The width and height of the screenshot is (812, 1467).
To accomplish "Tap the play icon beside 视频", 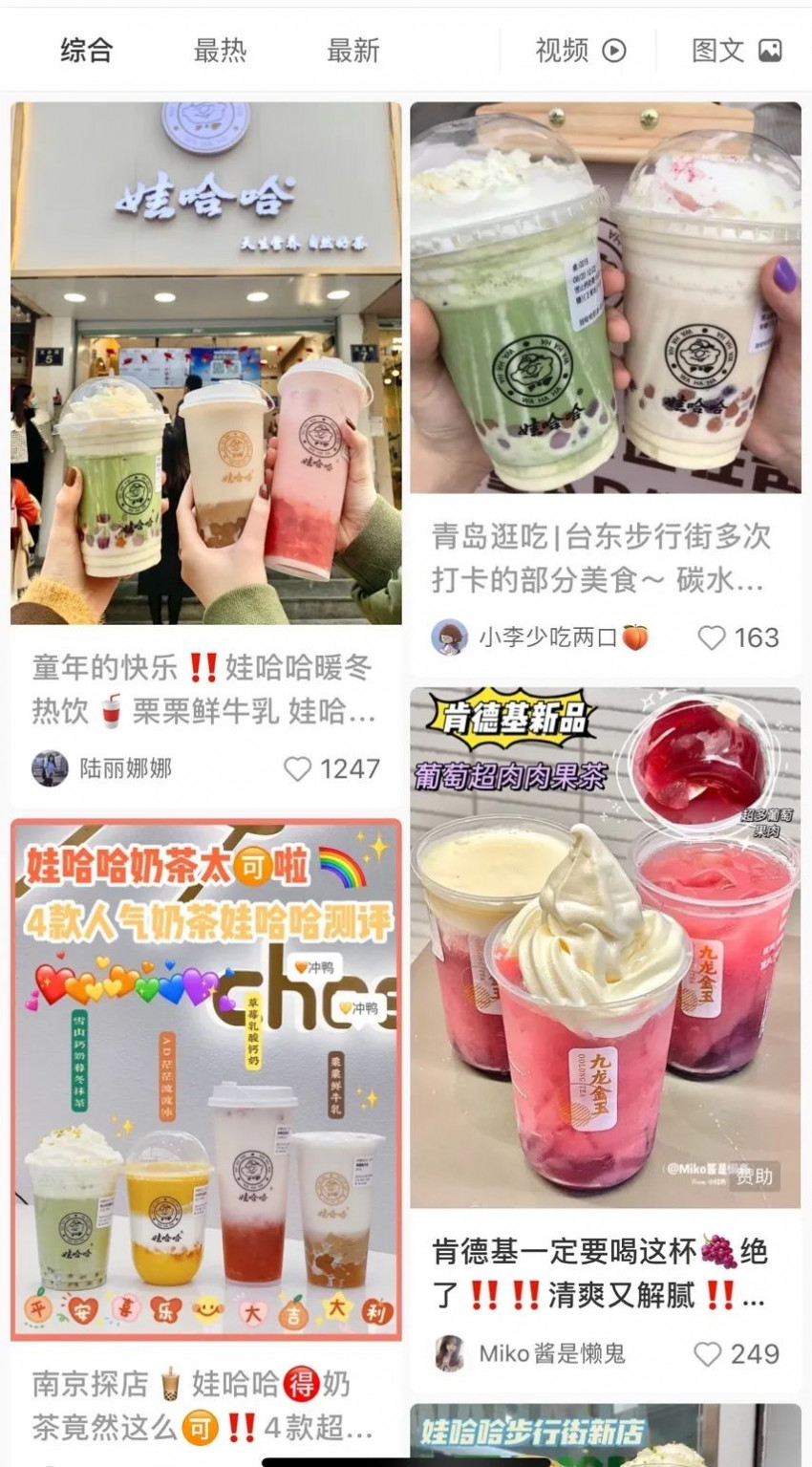I will 614,50.
